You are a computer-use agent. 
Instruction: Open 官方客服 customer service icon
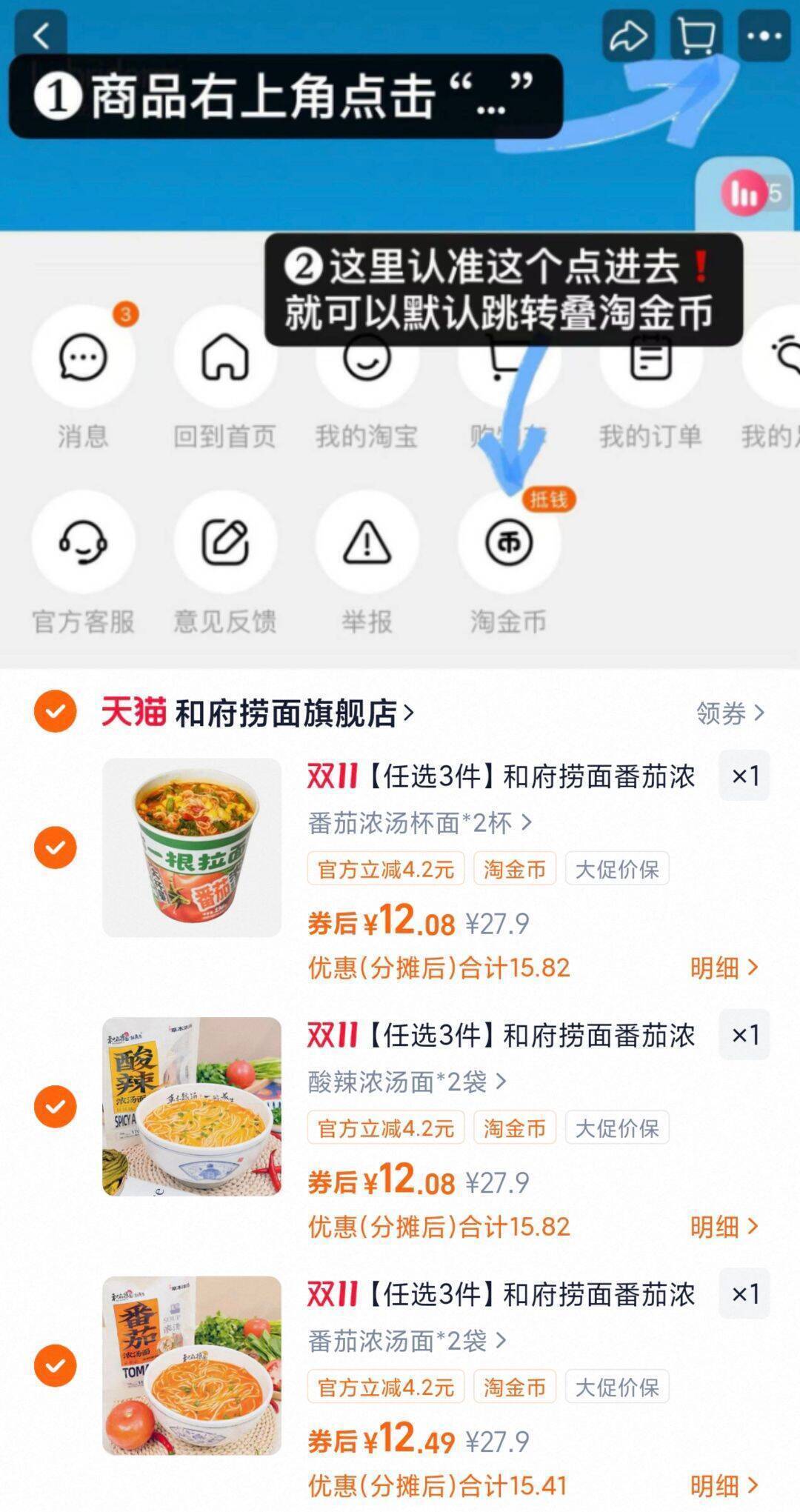pos(84,544)
